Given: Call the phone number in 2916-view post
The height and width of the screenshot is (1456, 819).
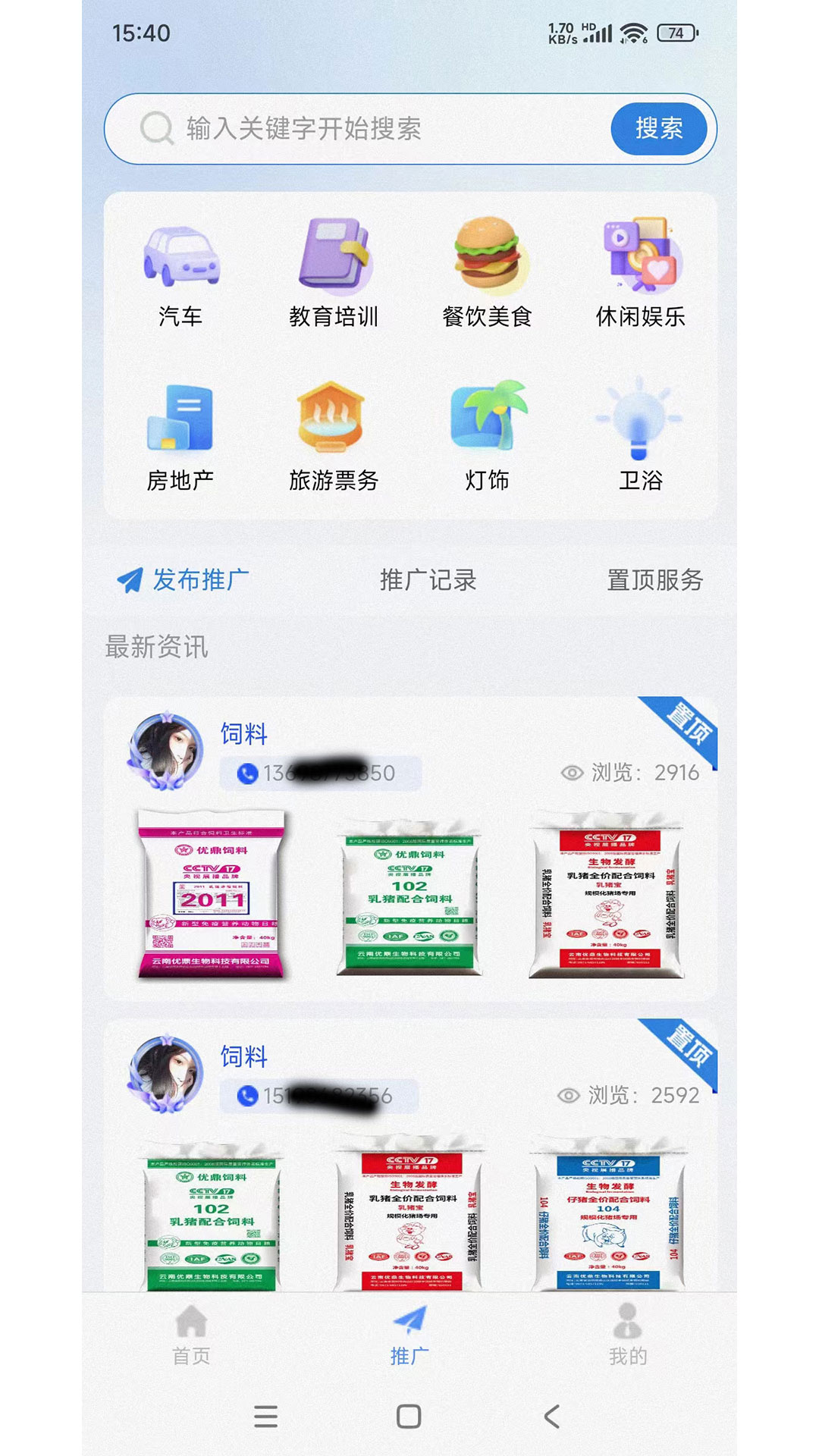Looking at the screenshot, I should pyautogui.click(x=318, y=773).
